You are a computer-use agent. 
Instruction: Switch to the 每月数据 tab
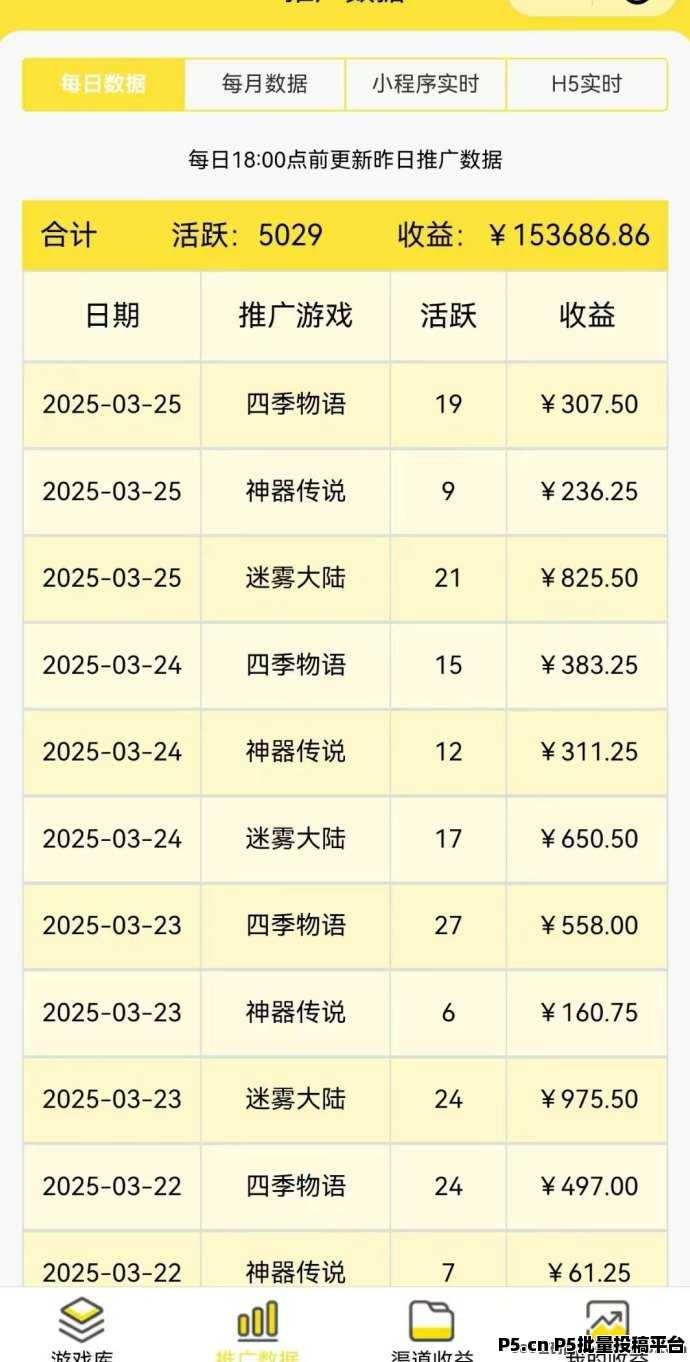coord(265,84)
